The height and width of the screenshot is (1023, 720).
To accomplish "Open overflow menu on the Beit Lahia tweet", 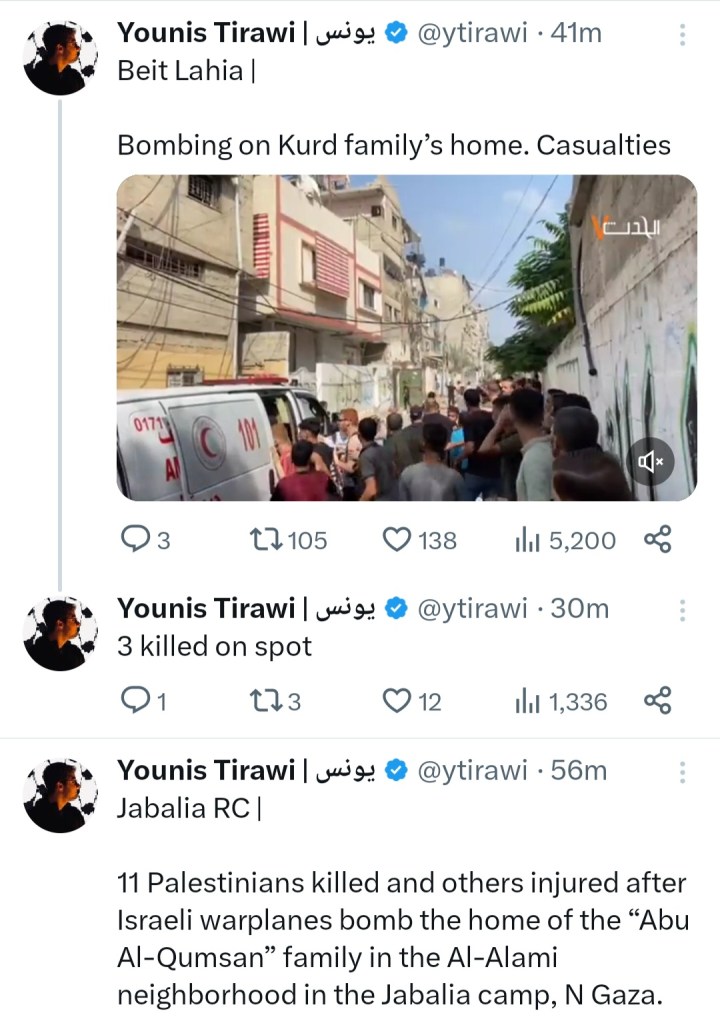I will pos(682,35).
